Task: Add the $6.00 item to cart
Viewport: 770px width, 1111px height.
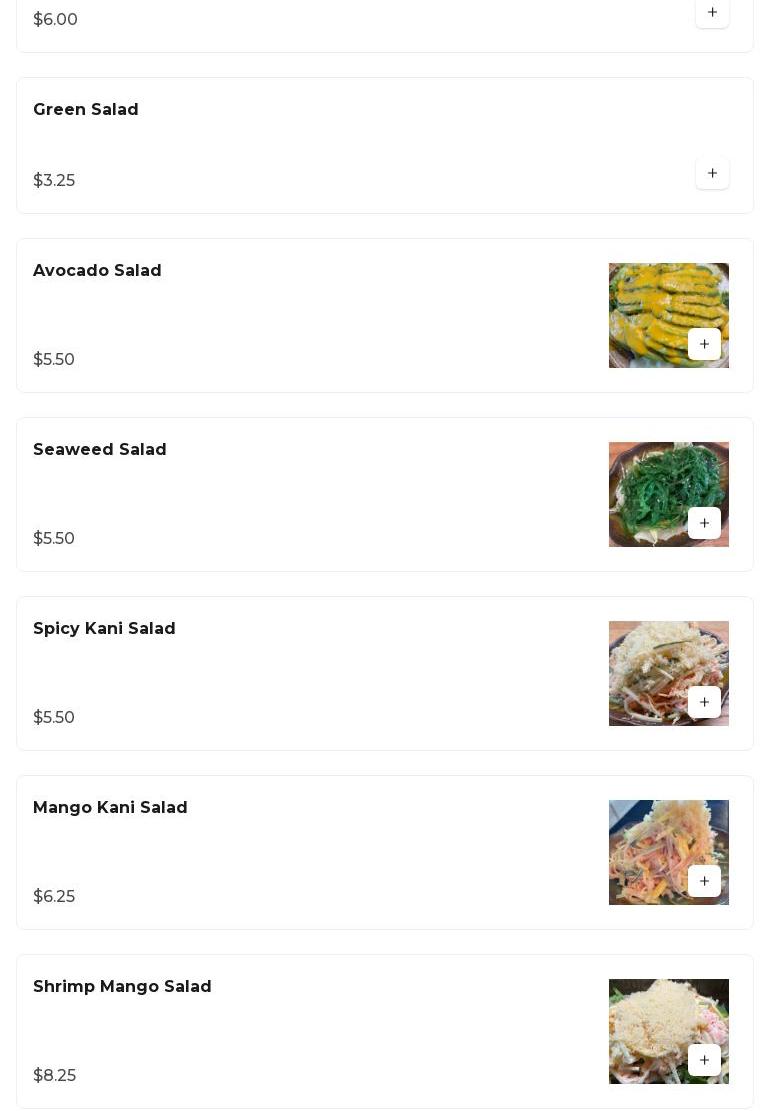Action: pos(712,13)
